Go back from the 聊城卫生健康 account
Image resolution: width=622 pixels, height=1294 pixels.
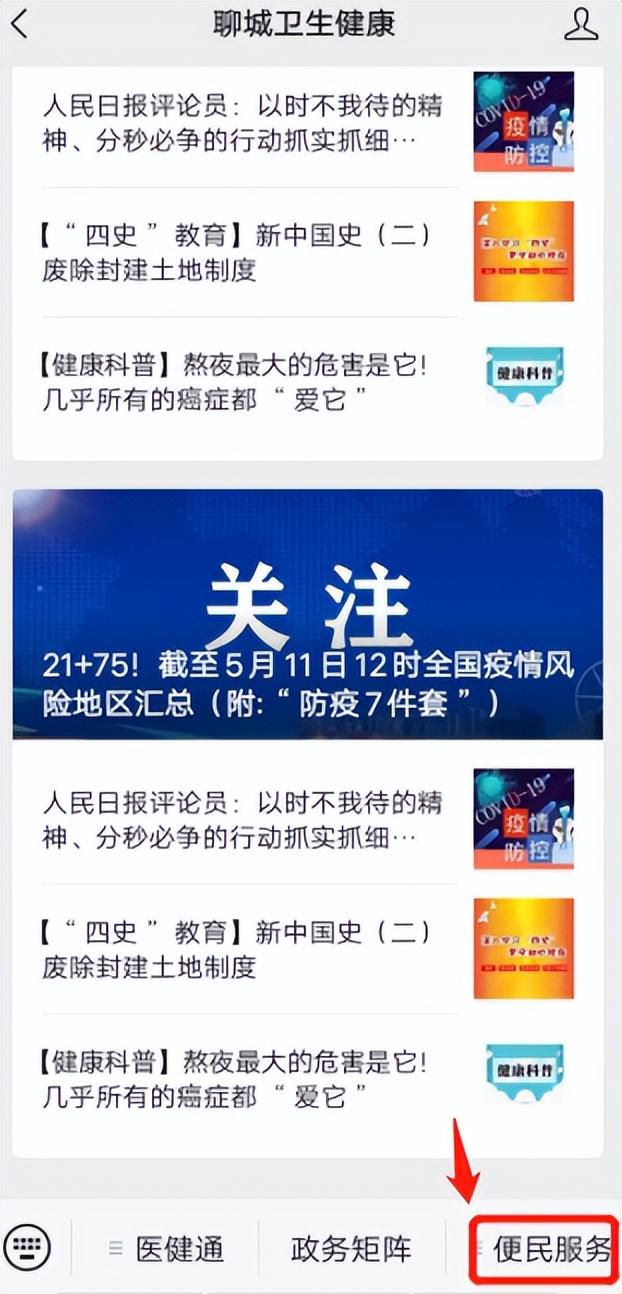[x=20, y=24]
